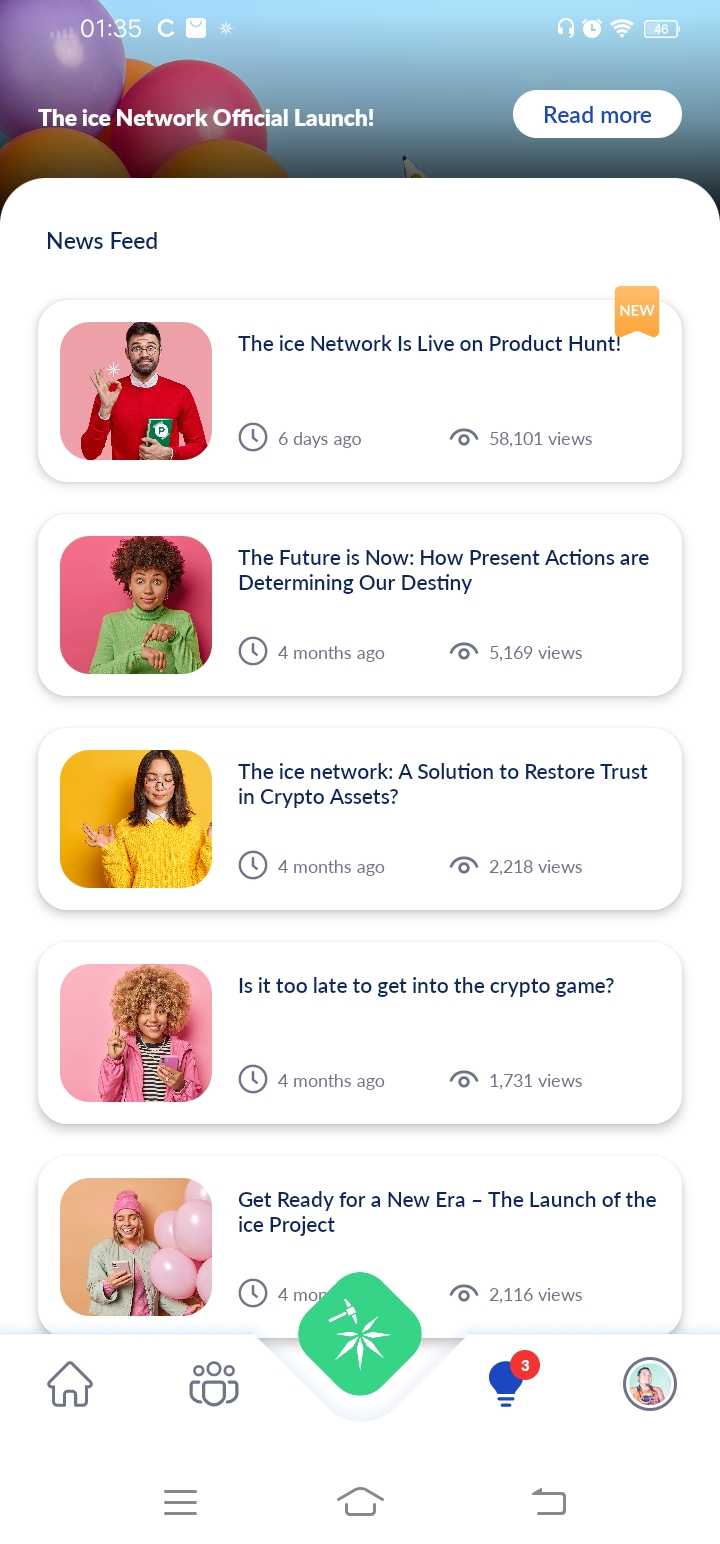
Task: Tap the green ice mining button
Action: click(x=360, y=1334)
